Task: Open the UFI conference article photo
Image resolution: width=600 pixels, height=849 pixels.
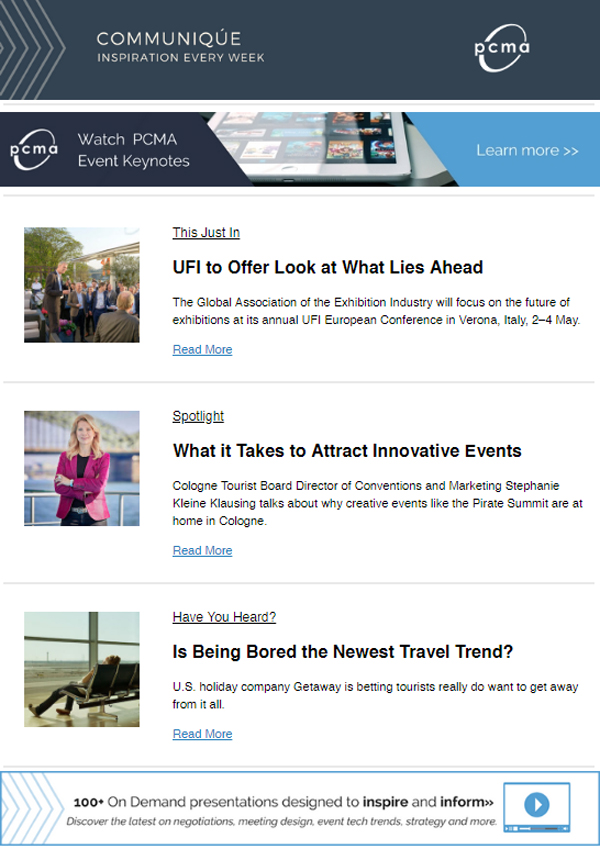Action: [82, 285]
